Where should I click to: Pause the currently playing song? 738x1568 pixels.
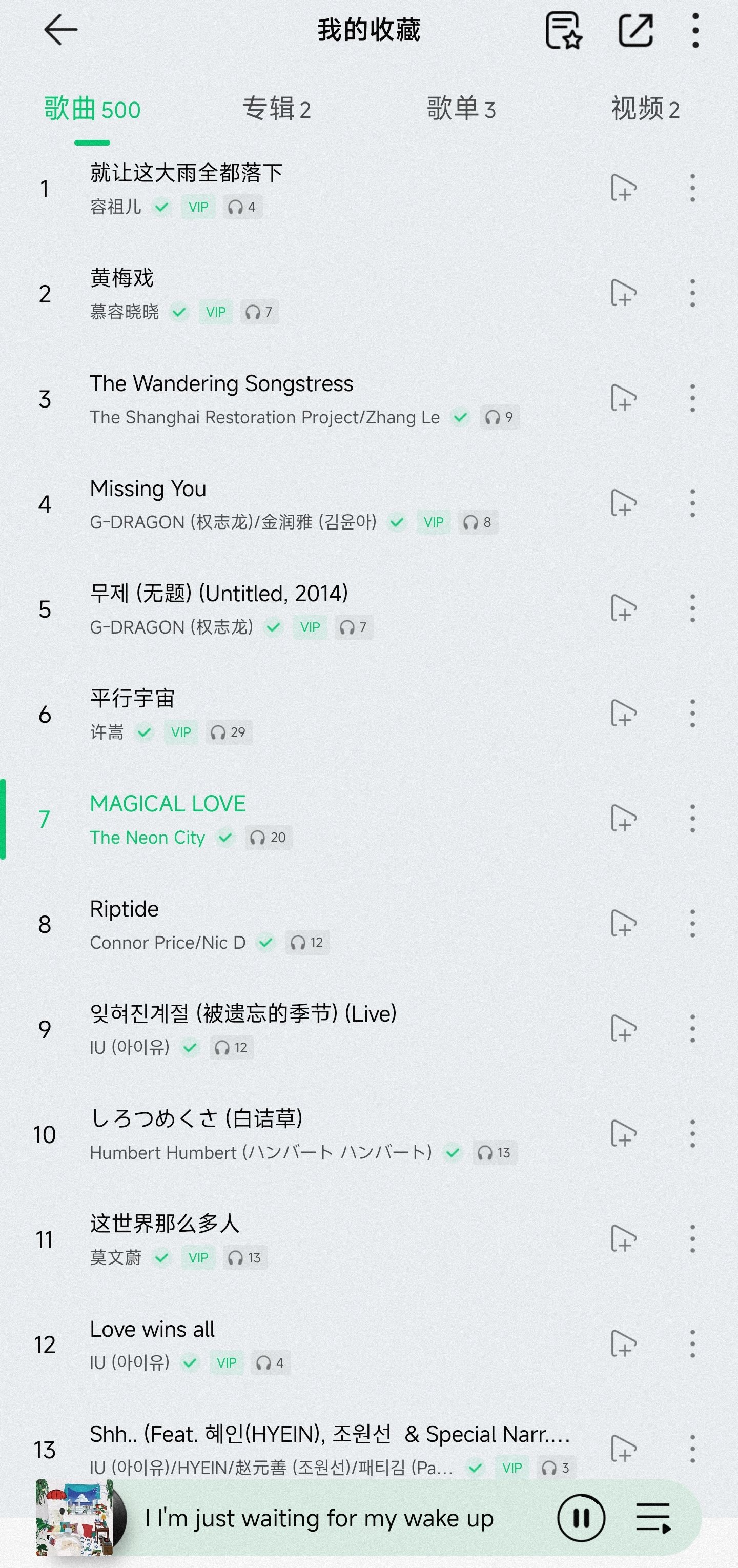[581, 1517]
